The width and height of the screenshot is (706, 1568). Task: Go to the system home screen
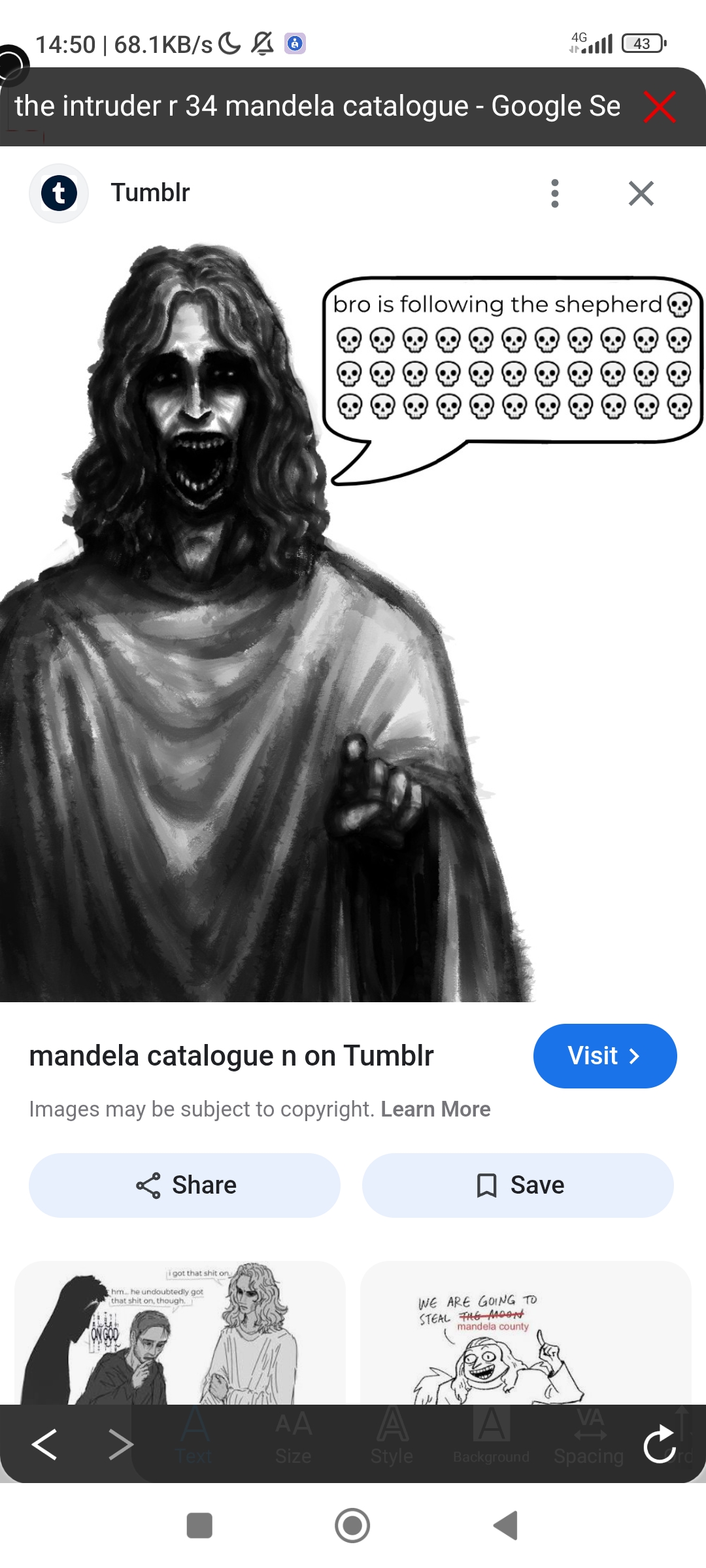pyautogui.click(x=352, y=1526)
